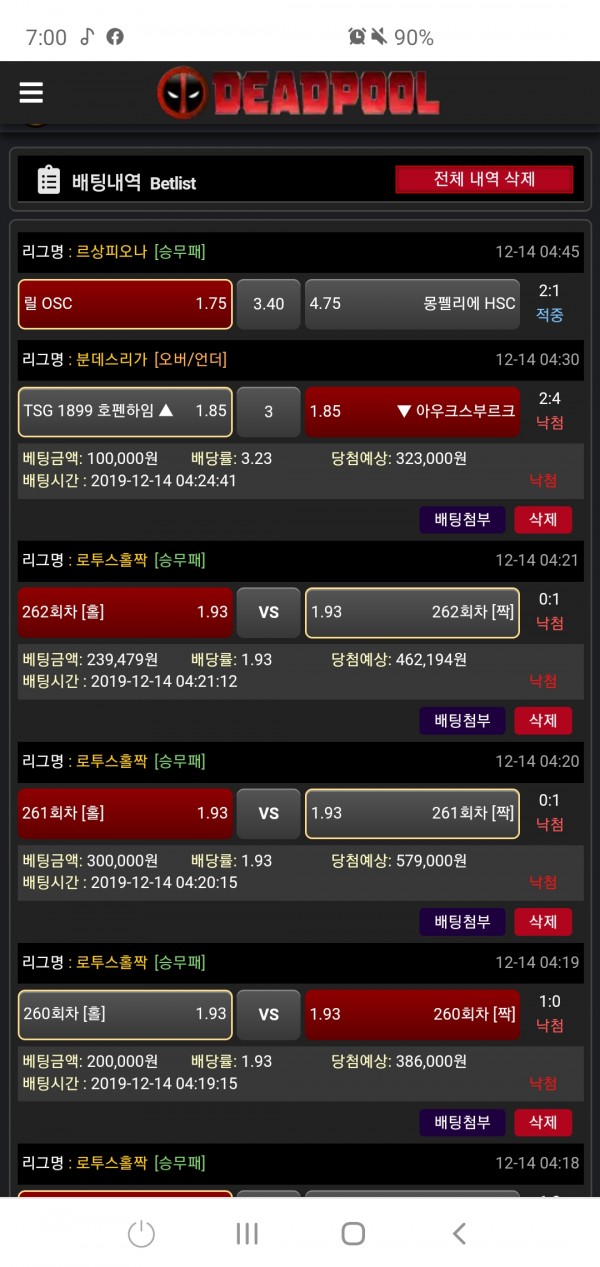Image resolution: width=600 pixels, height=1267 pixels.
Task: Tap 배팅첨부 for the 260회차 bet
Action: (463, 1122)
